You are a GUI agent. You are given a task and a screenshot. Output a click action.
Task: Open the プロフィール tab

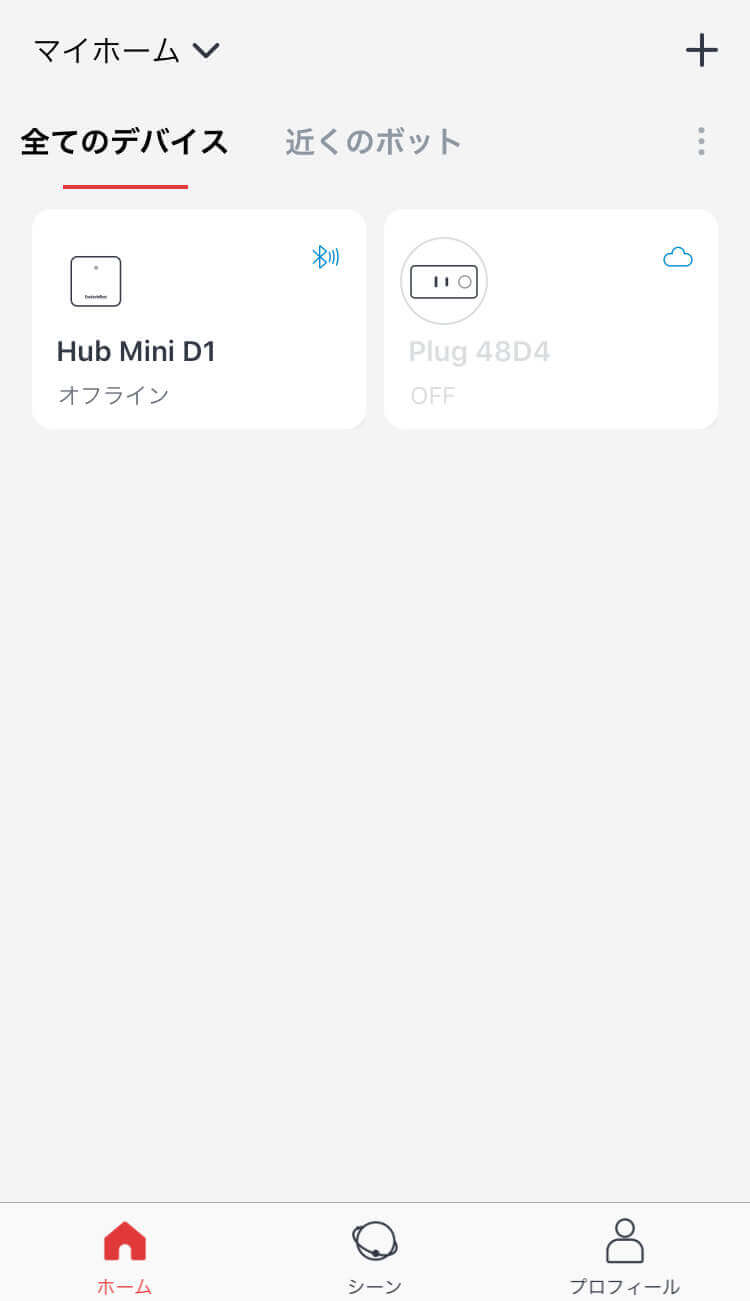pos(625,1257)
